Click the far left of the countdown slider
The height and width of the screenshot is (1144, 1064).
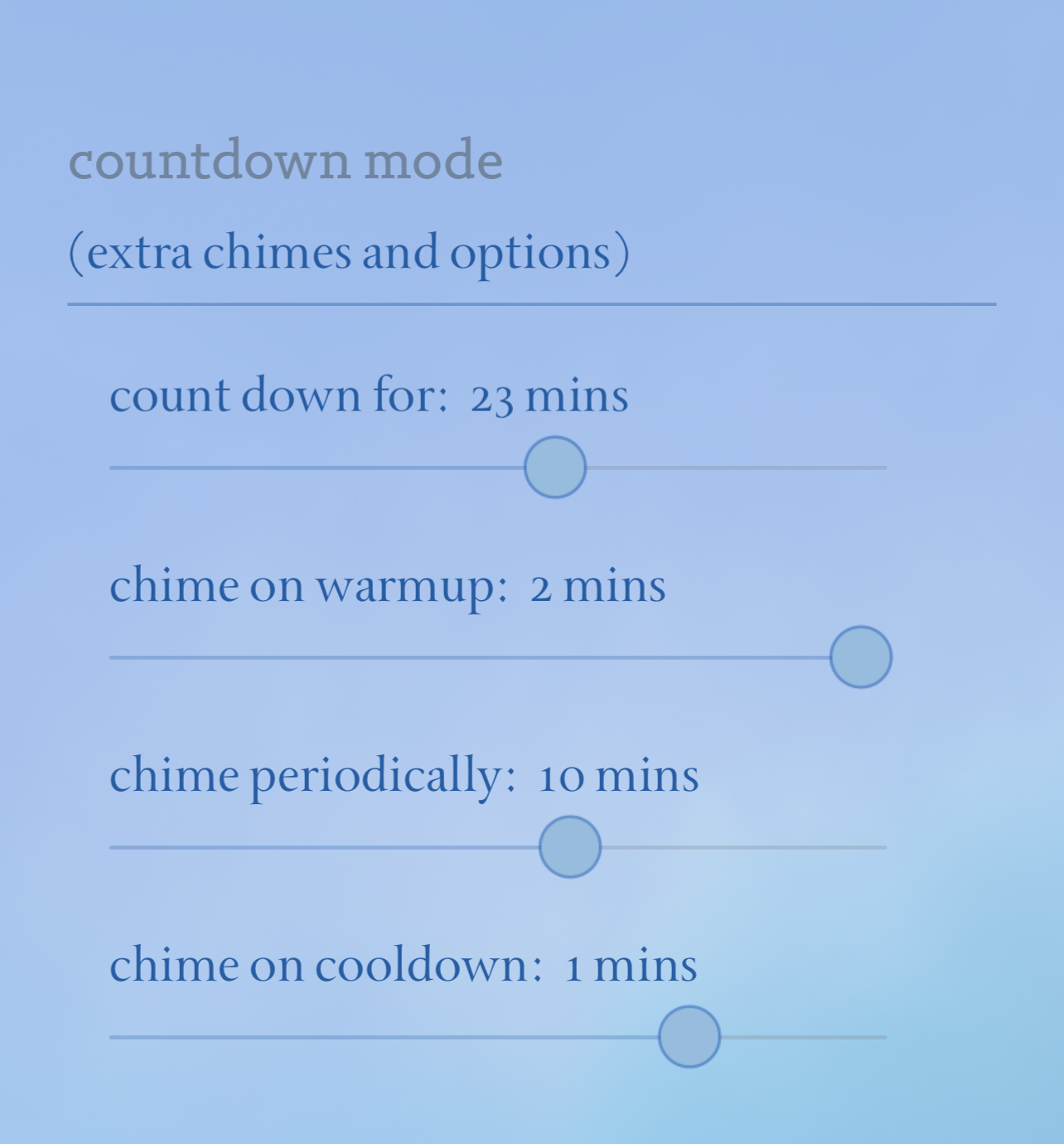(x=116, y=468)
